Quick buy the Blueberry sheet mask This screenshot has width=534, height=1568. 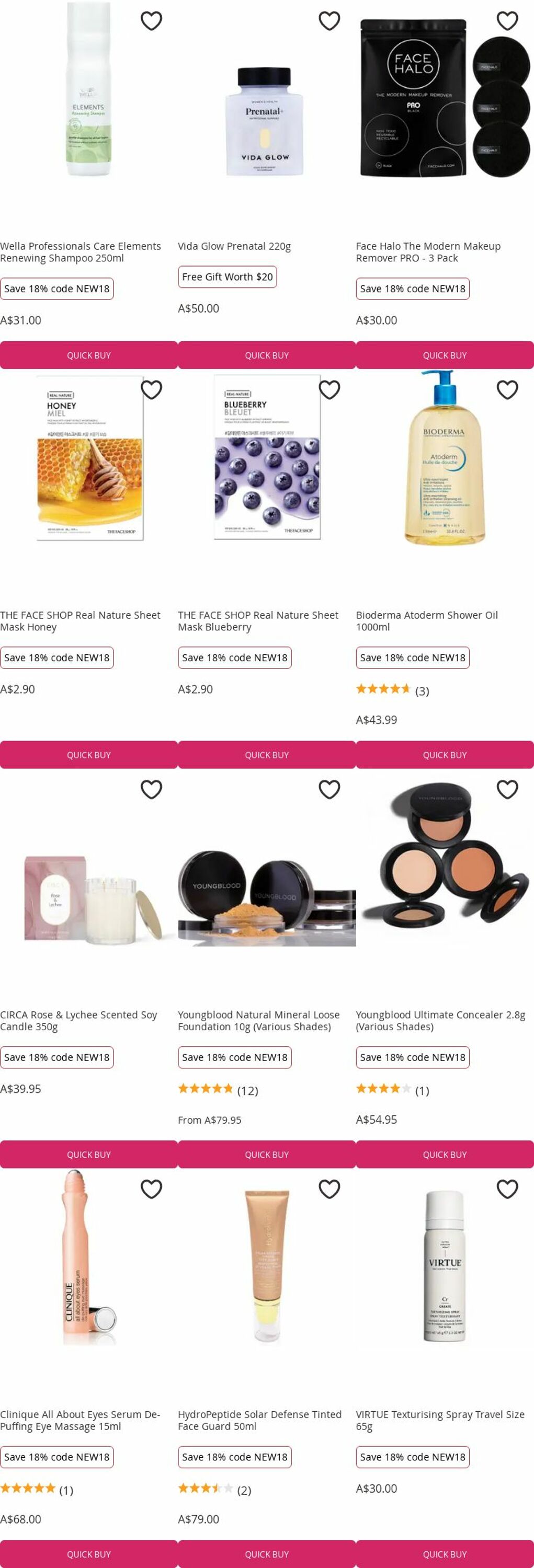coord(266,755)
